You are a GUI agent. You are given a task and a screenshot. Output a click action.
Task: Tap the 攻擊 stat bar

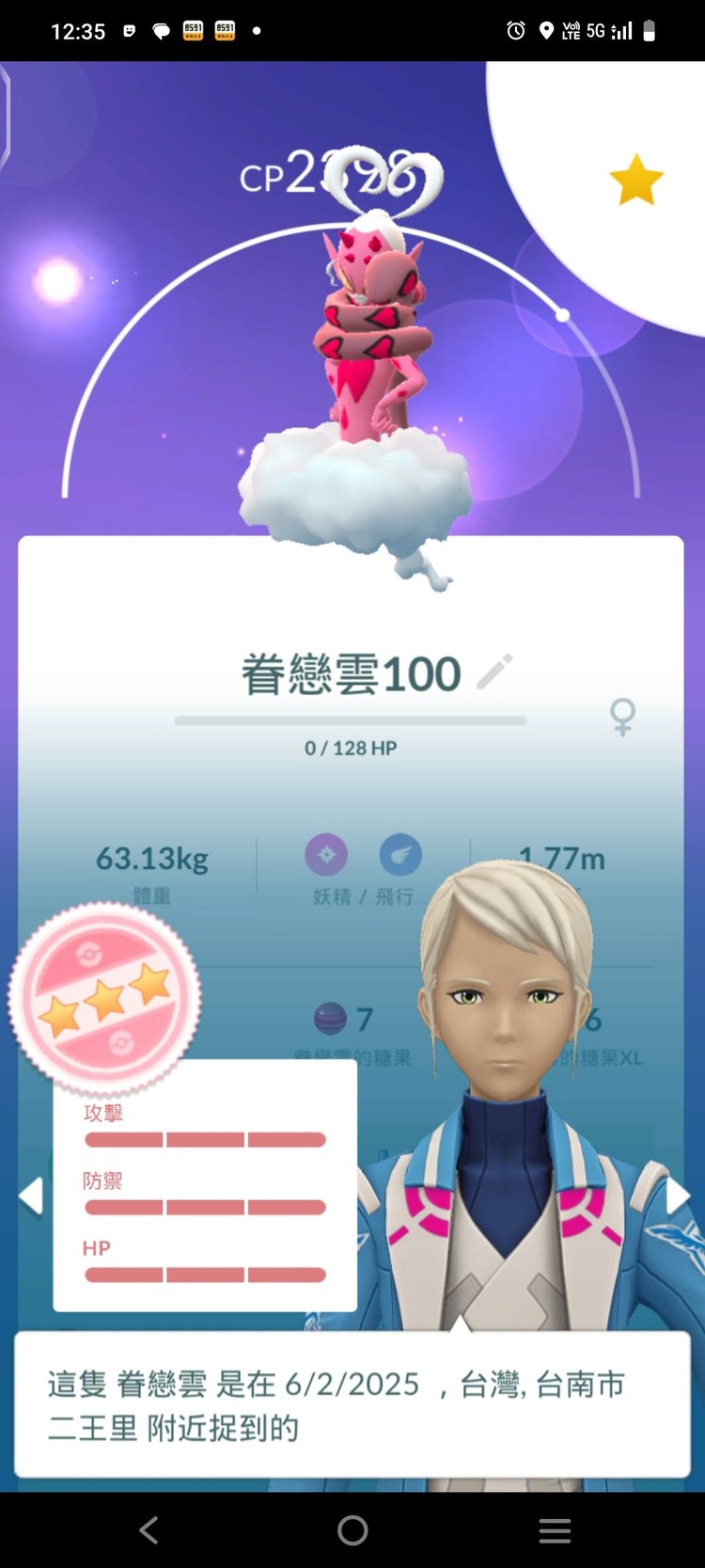pos(204,1139)
